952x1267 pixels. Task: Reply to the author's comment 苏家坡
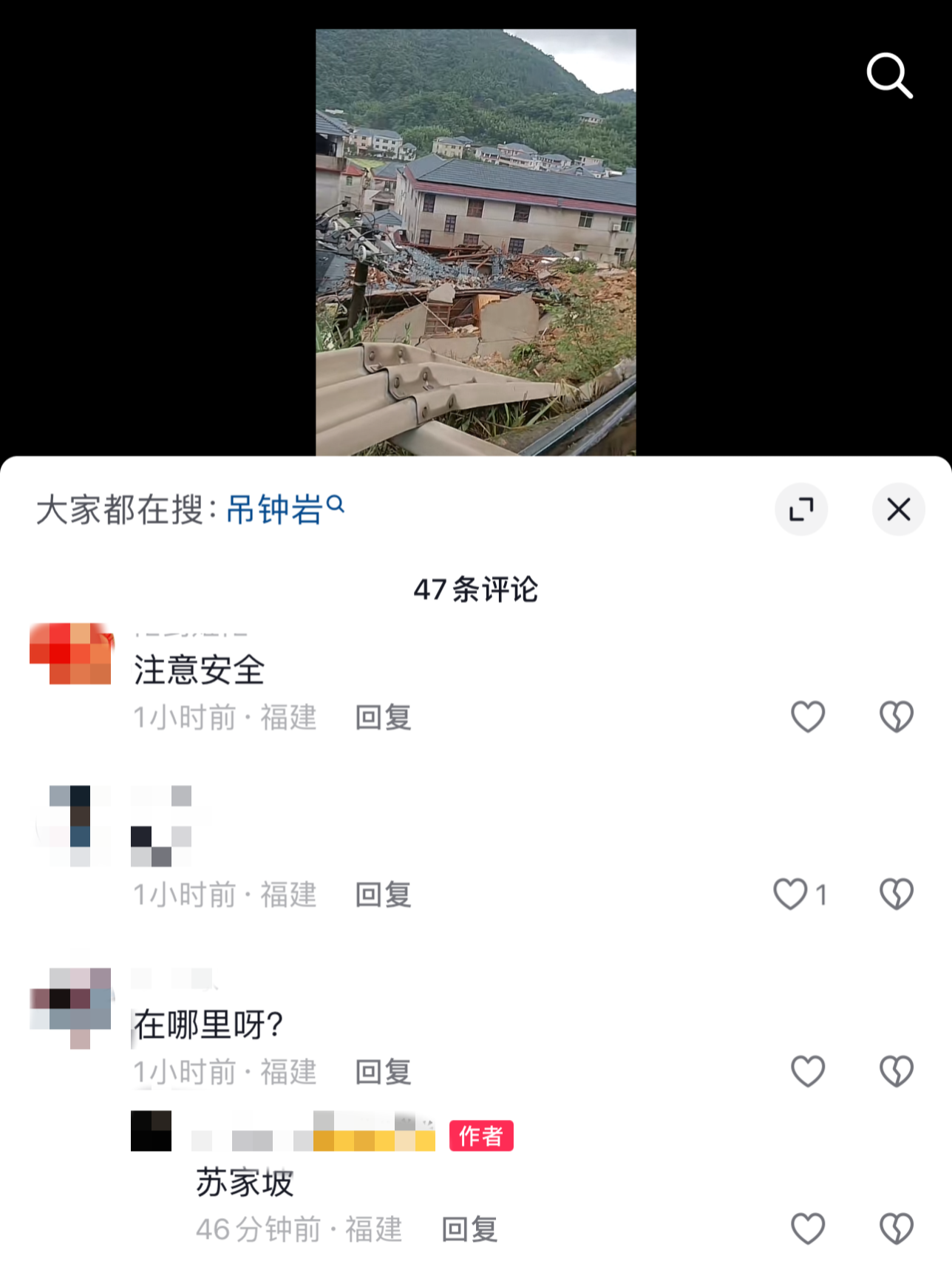tap(469, 1229)
